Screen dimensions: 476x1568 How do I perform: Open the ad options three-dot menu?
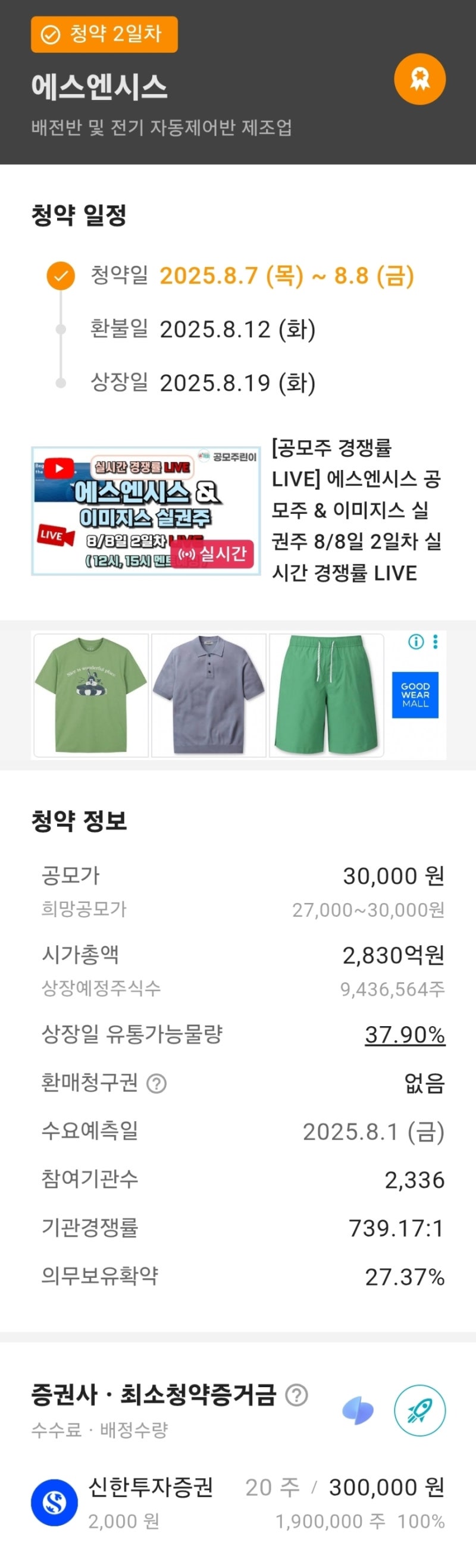[x=435, y=642]
